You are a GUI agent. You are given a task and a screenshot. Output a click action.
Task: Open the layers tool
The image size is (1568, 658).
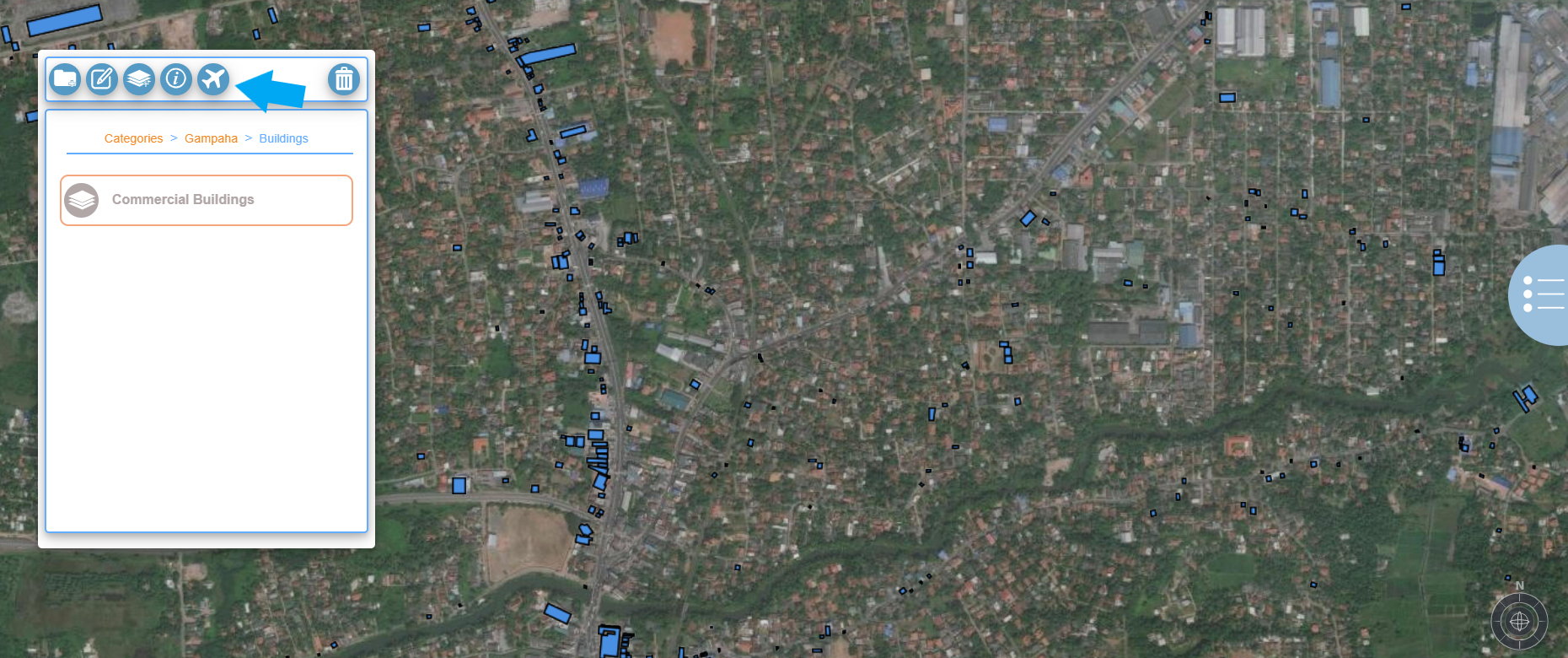(x=139, y=79)
